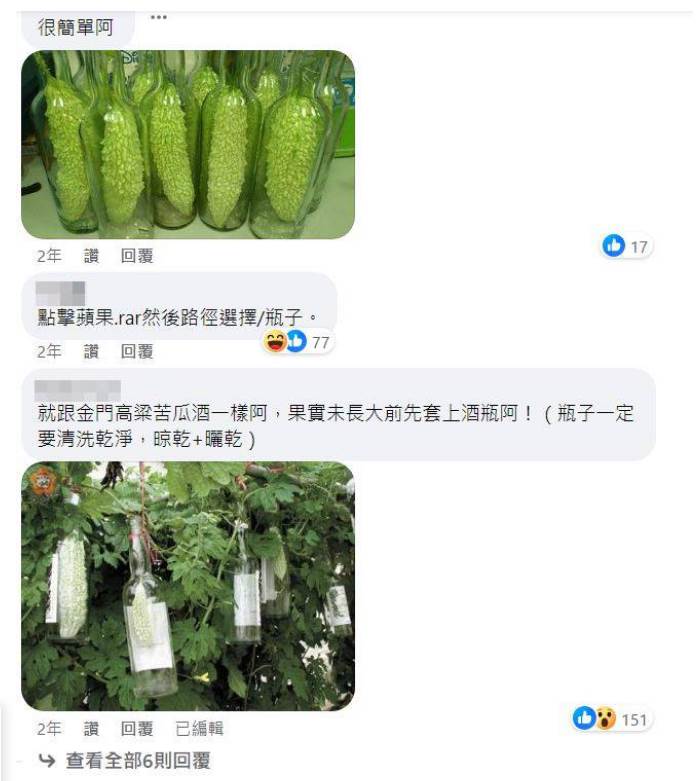Reply to the 點擊蘋果.rar comment
698x781 pixels.
tap(137, 351)
